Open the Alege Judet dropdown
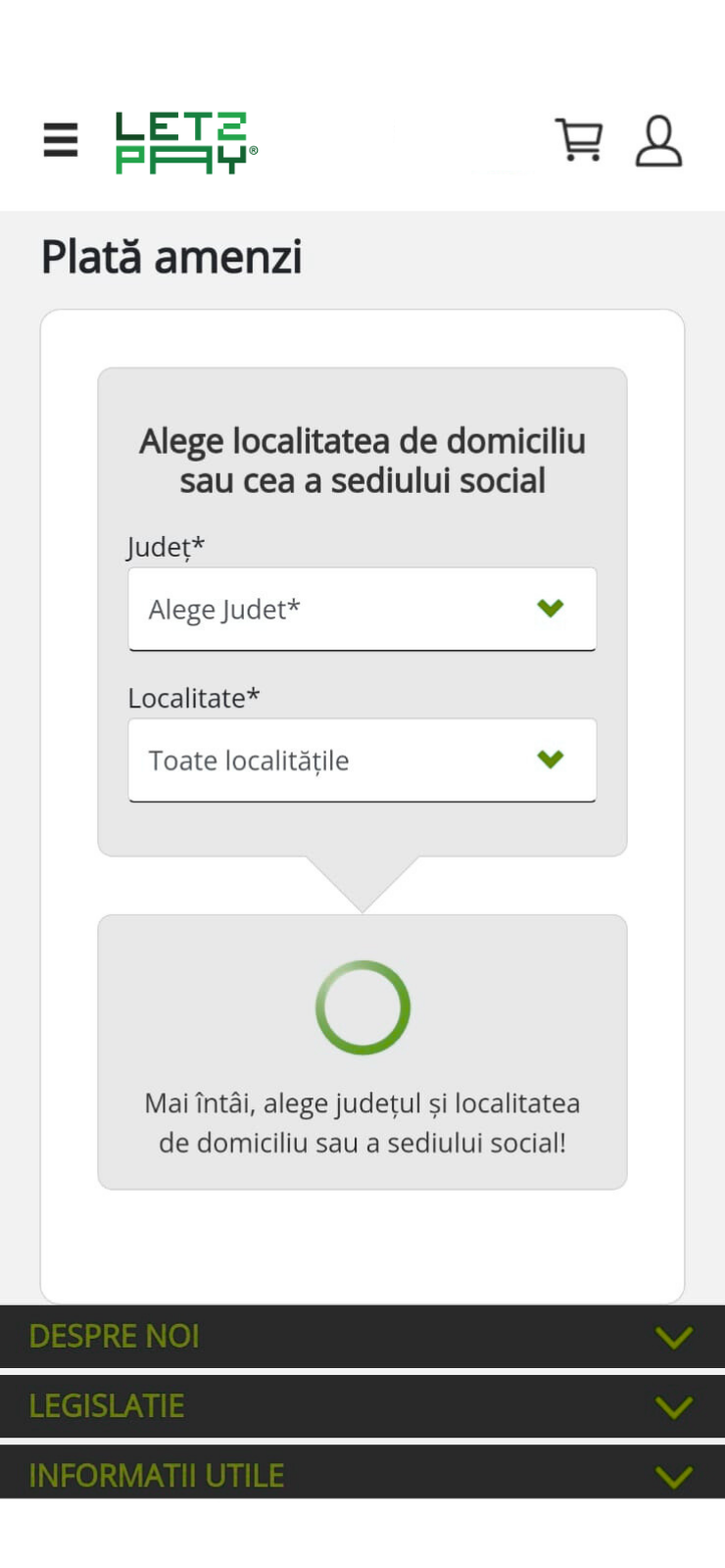The width and height of the screenshot is (725, 1568). (362, 609)
